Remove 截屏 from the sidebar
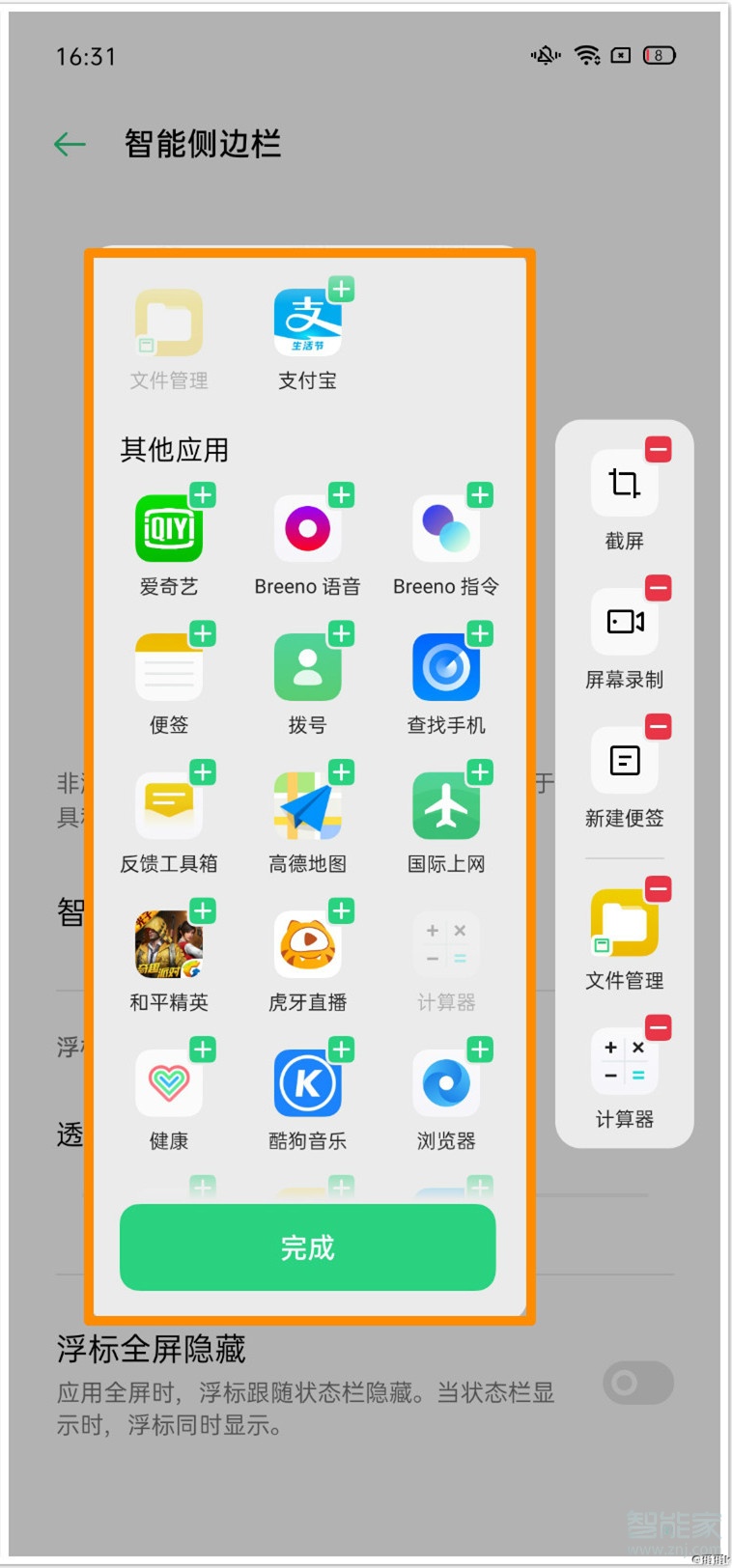732x1568 pixels. pyautogui.click(x=658, y=450)
